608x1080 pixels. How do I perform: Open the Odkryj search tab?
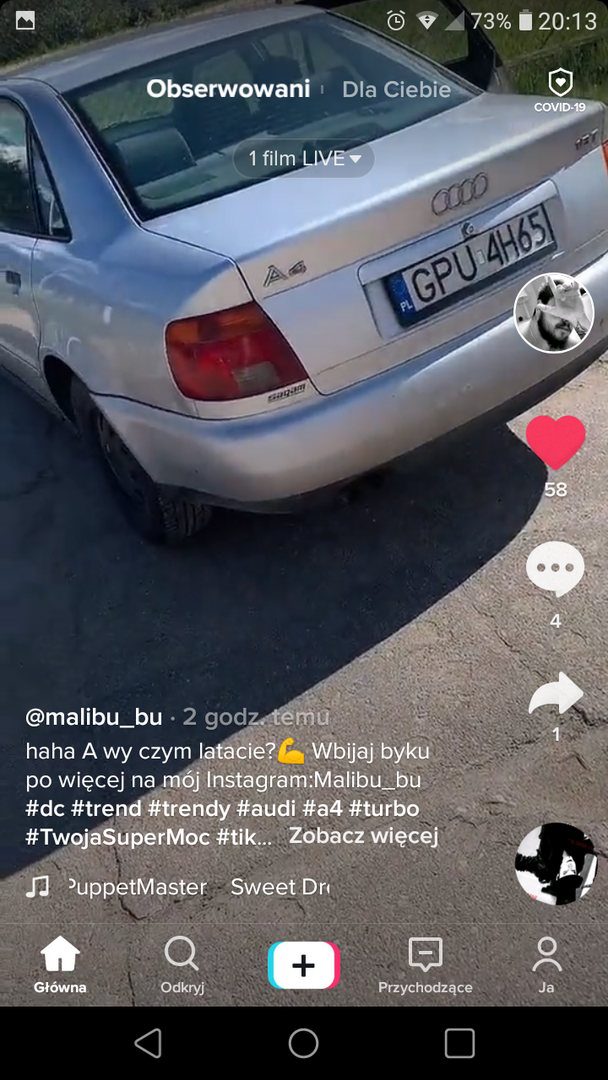point(182,965)
